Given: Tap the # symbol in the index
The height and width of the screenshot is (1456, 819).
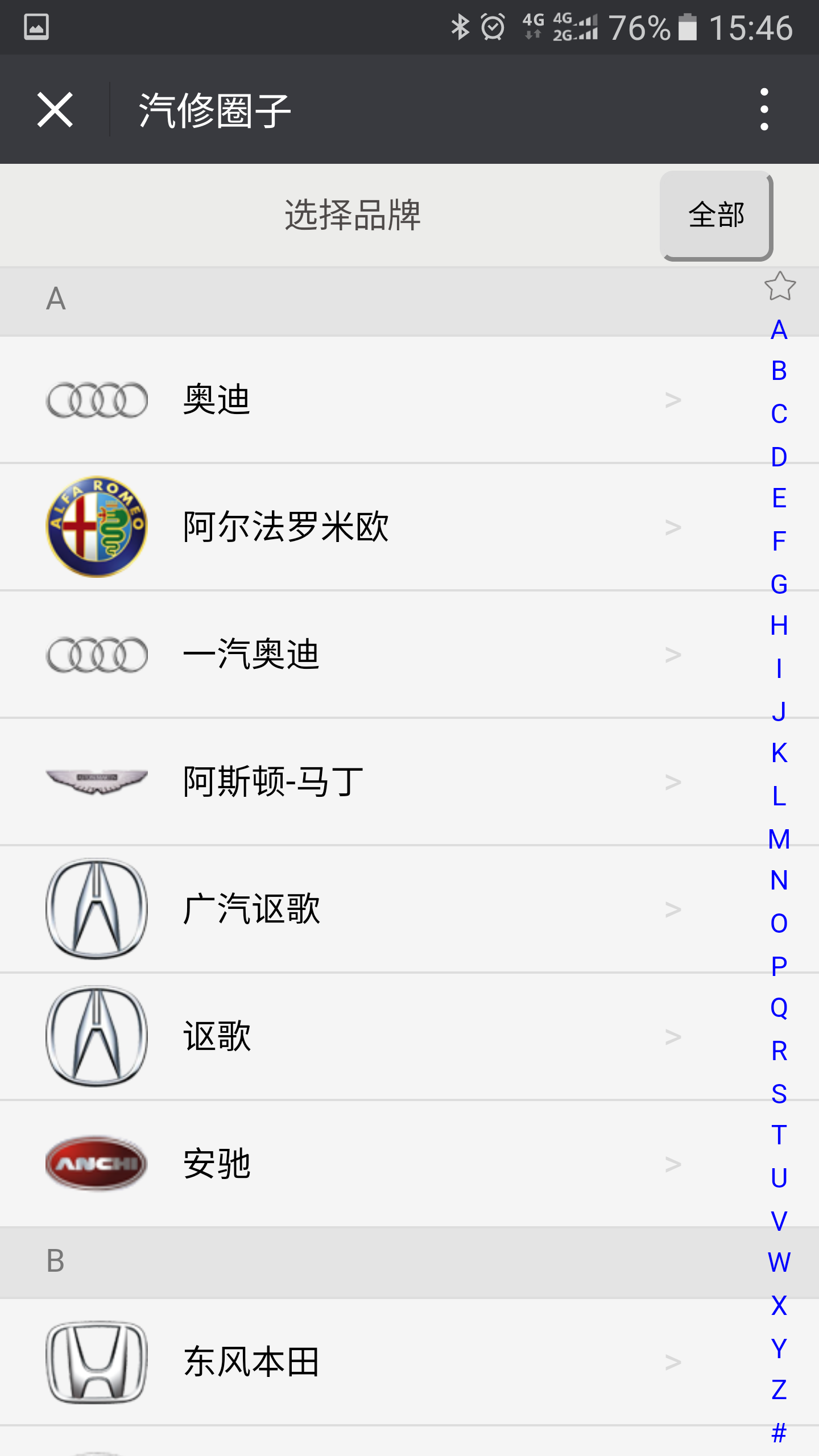Looking at the screenshot, I should pyautogui.click(x=779, y=1432).
